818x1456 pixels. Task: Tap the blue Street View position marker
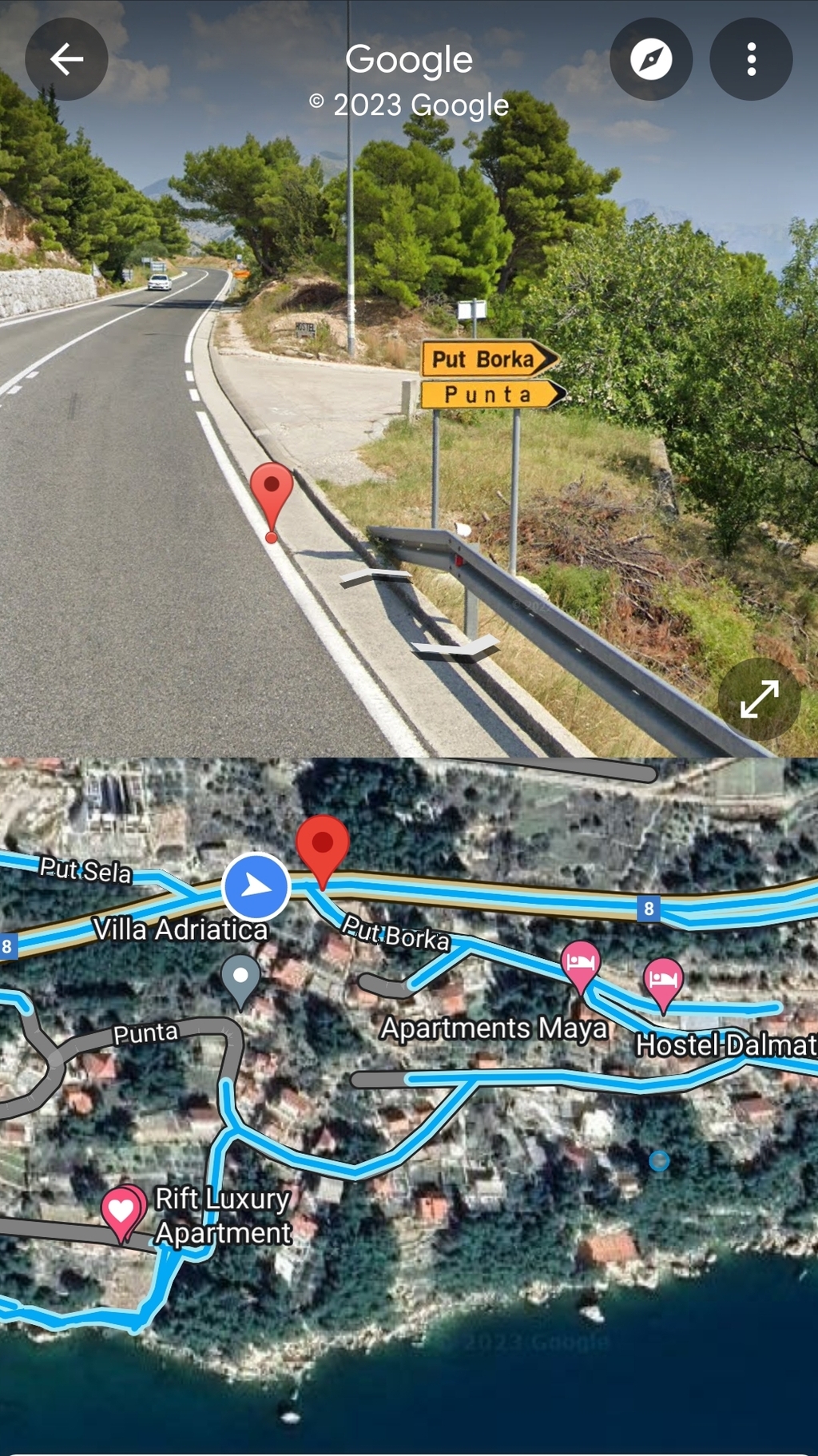(x=256, y=885)
